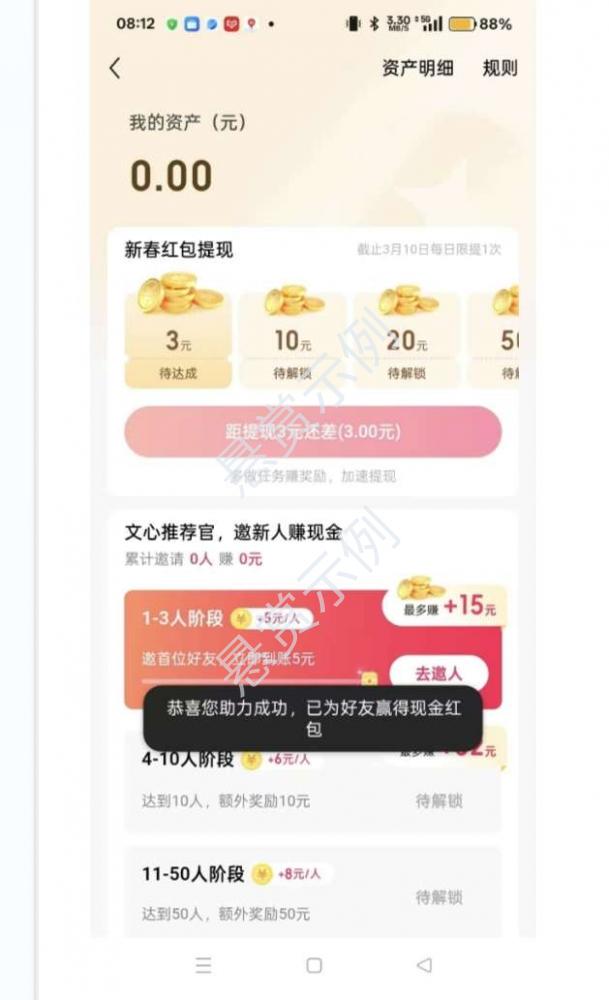This screenshot has width=609, height=1000.
Task: Open the 规则 rules page
Action: [x=499, y=68]
